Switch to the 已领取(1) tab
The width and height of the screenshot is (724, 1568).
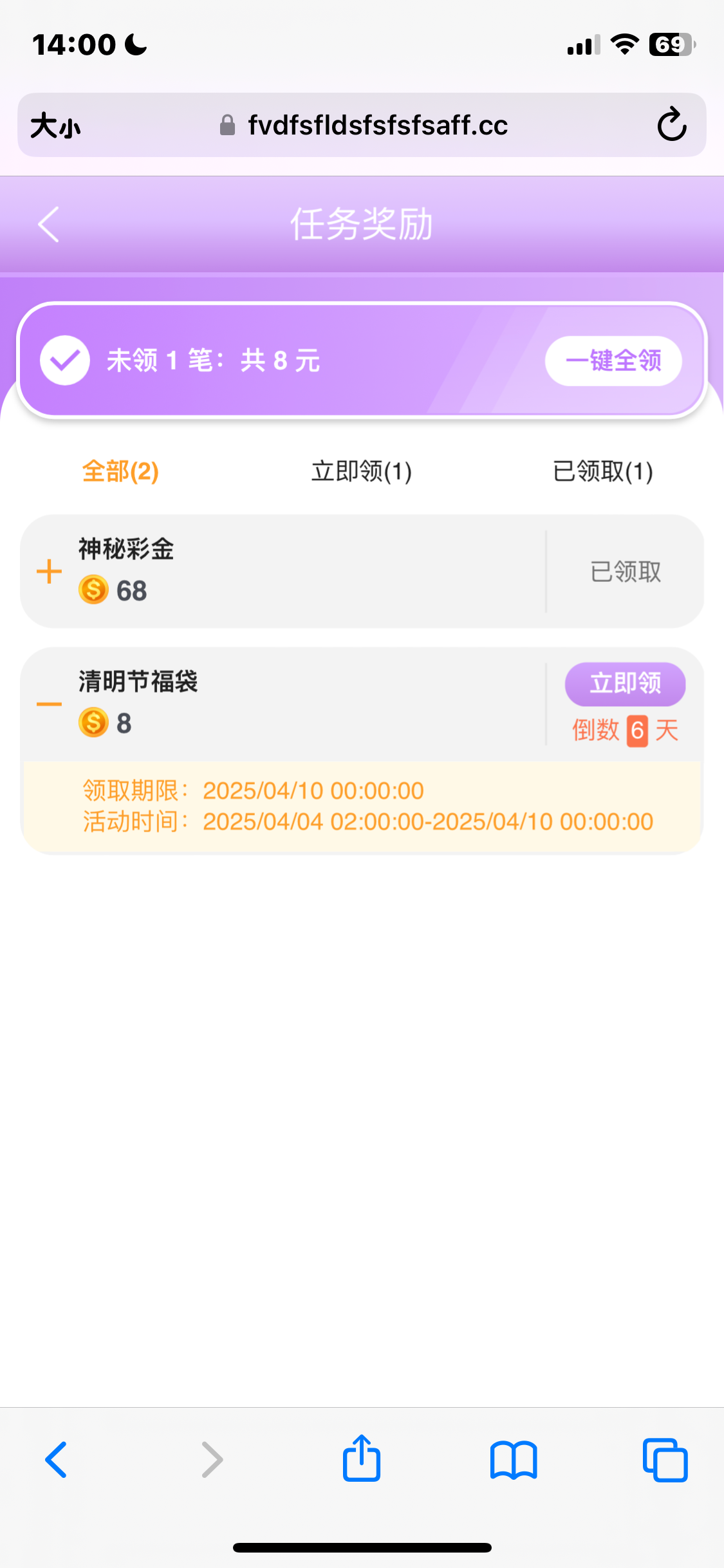[602, 471]
